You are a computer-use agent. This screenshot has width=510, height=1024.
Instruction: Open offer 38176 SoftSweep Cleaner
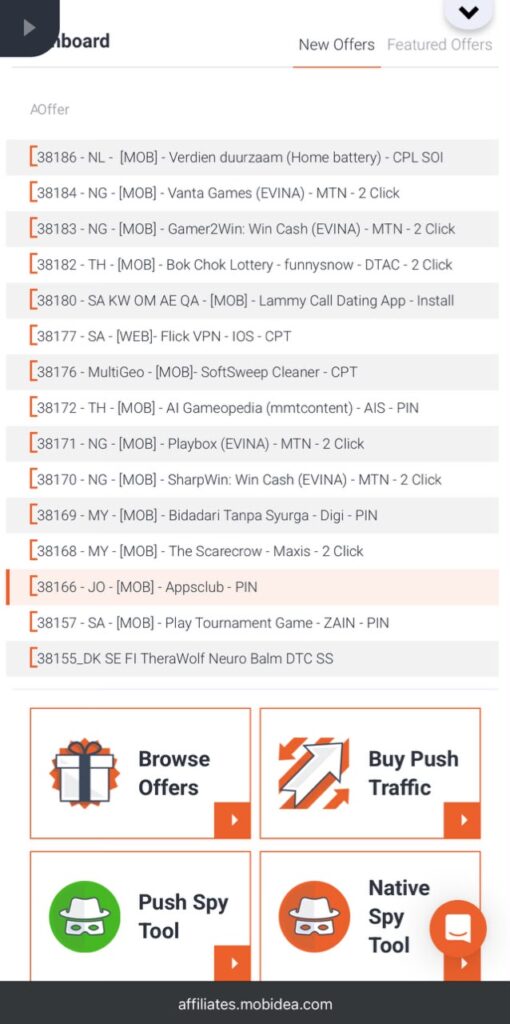252,372
